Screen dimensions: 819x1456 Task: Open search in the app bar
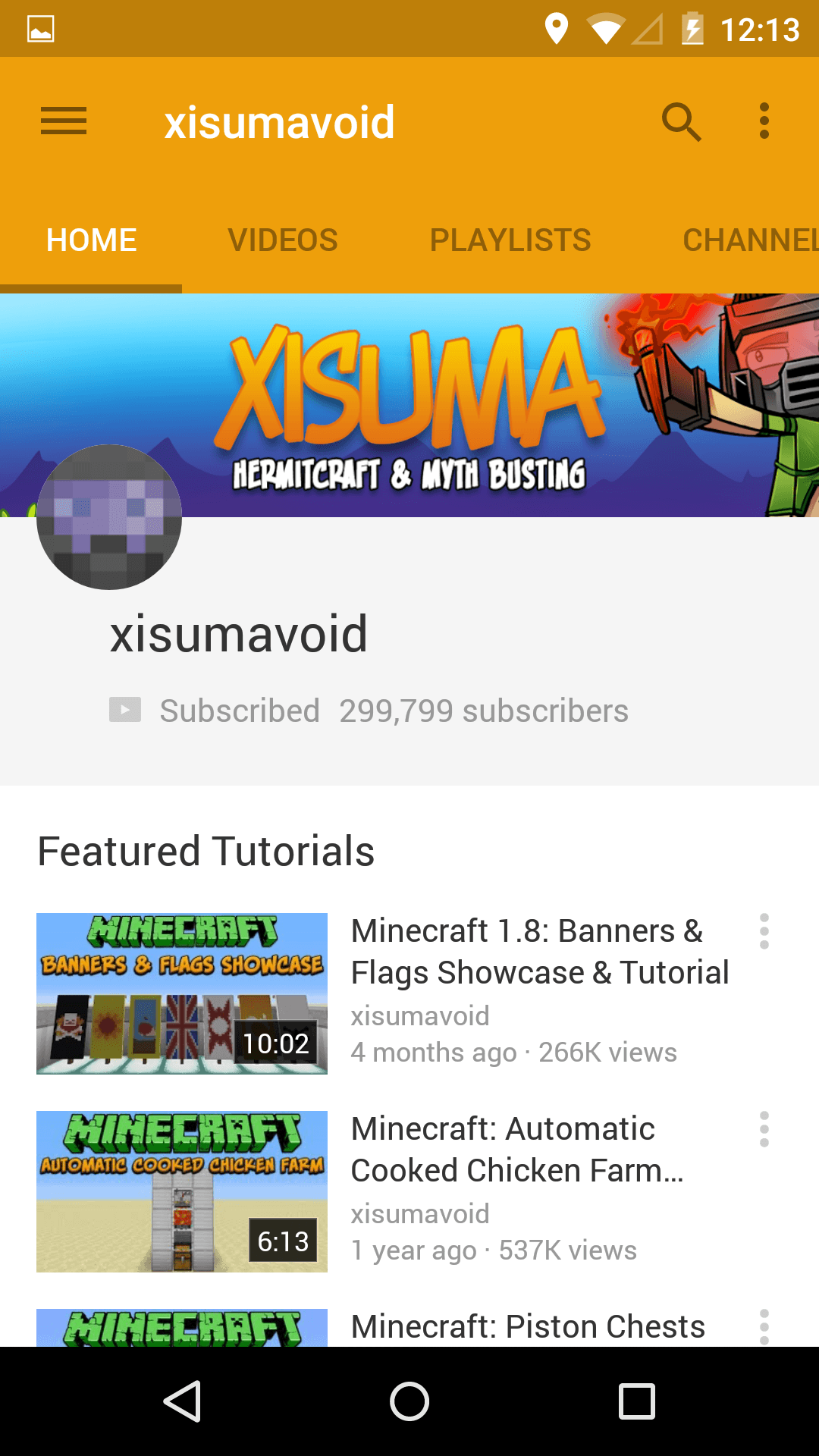[681, 121]
